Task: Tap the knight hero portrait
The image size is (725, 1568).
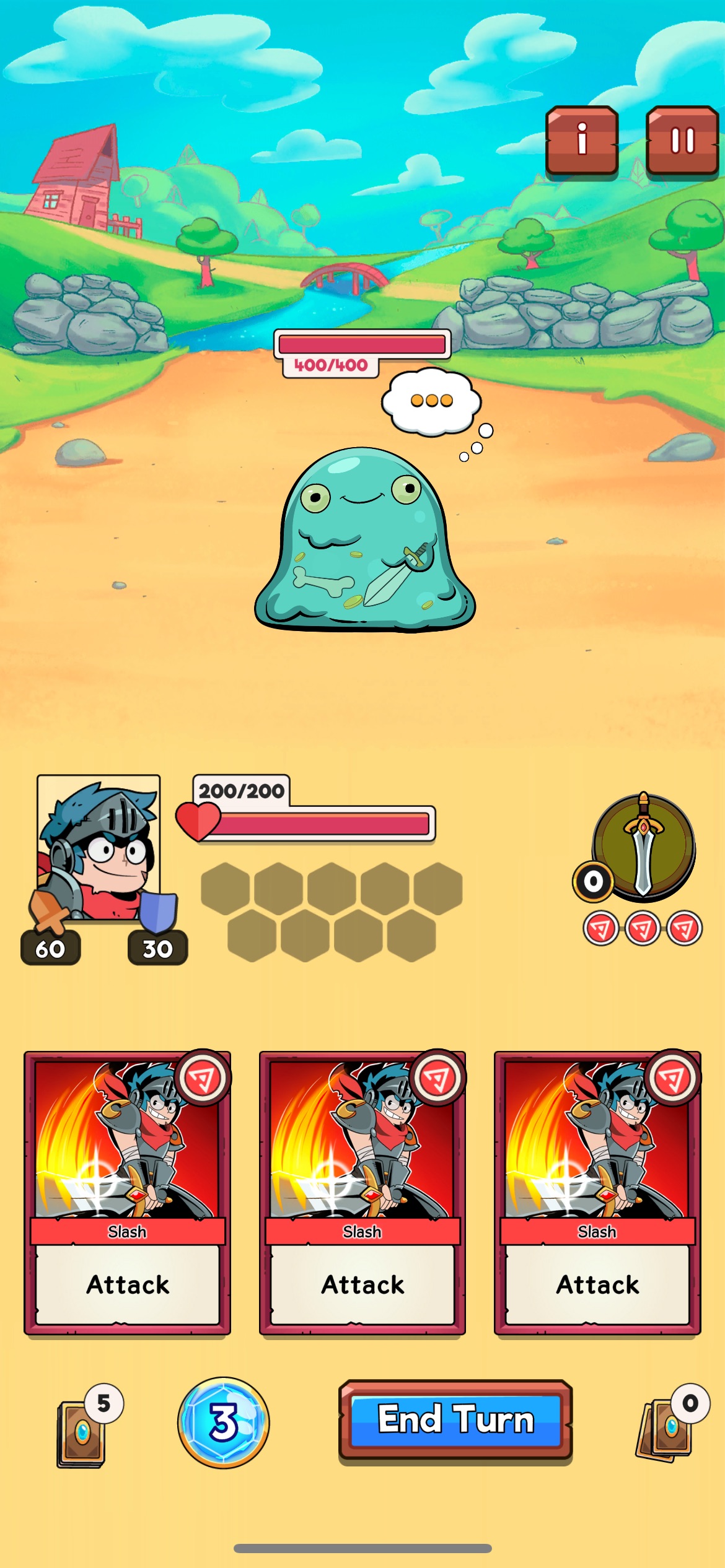Action: click(98, 848)
